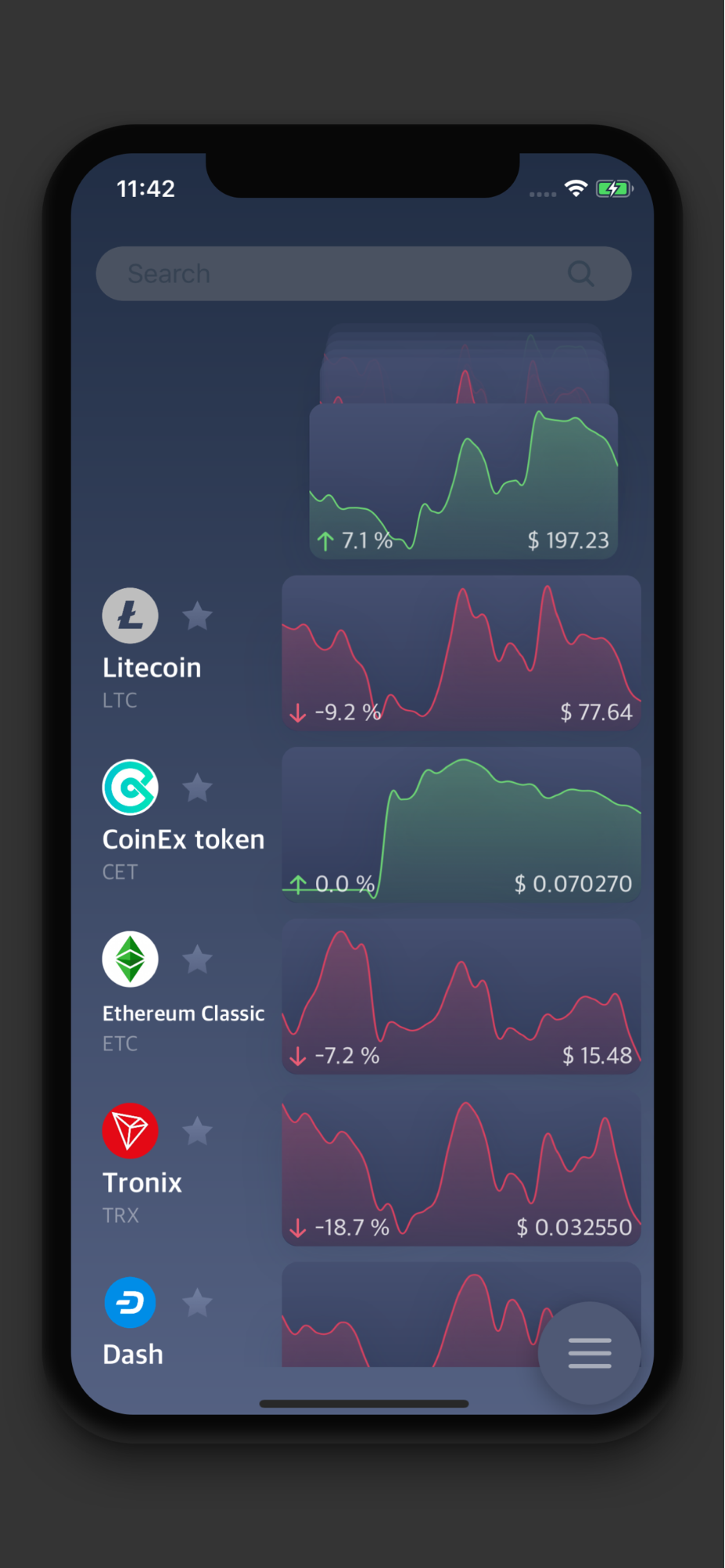Image resolution: width=725 pixels, height=1568 pixels.
Task: Open the chart card showing $ 197.23
Action: [x=463, y=481]
